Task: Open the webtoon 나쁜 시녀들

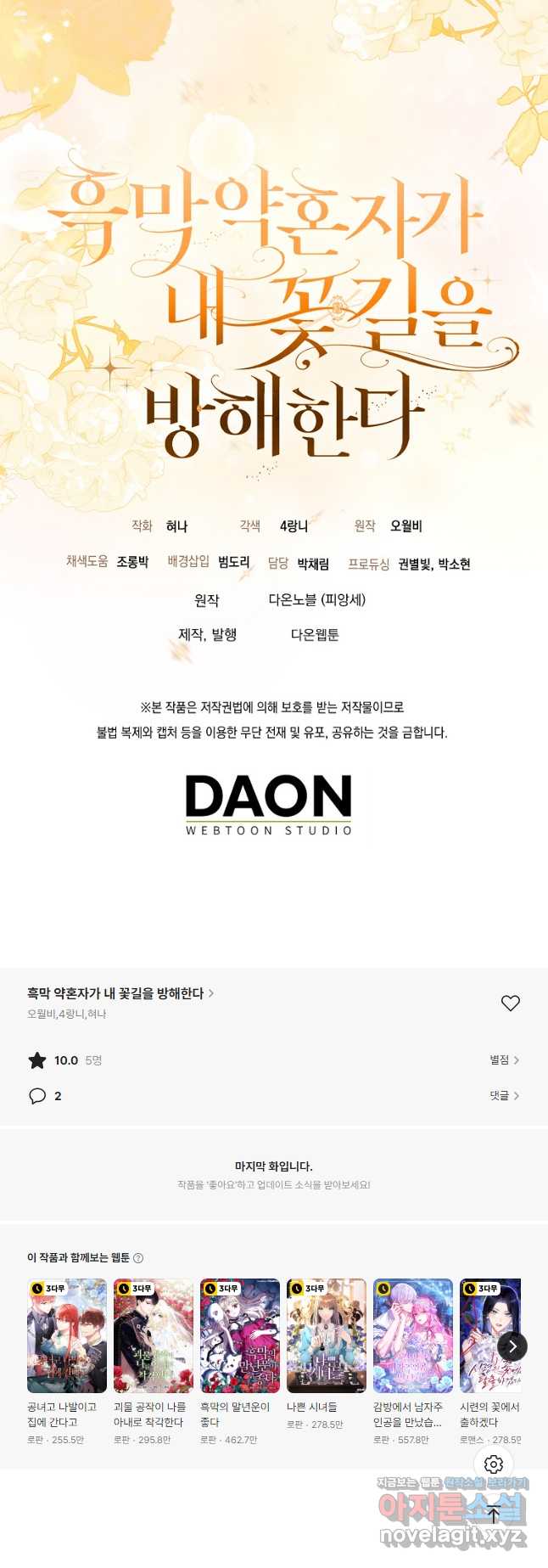Action: pyautogui.click(x=327, y=1336)
